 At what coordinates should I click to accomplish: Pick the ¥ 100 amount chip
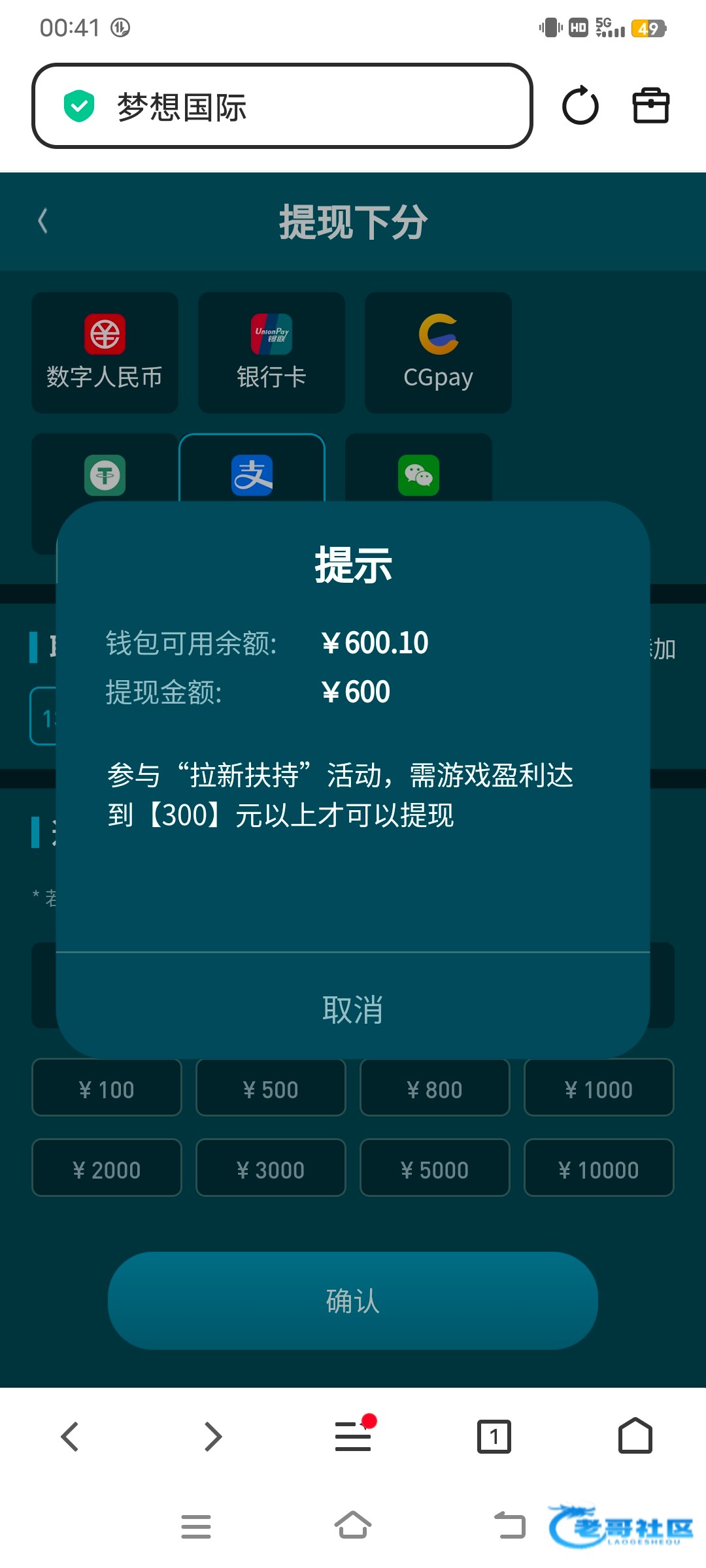[107, 1089]
